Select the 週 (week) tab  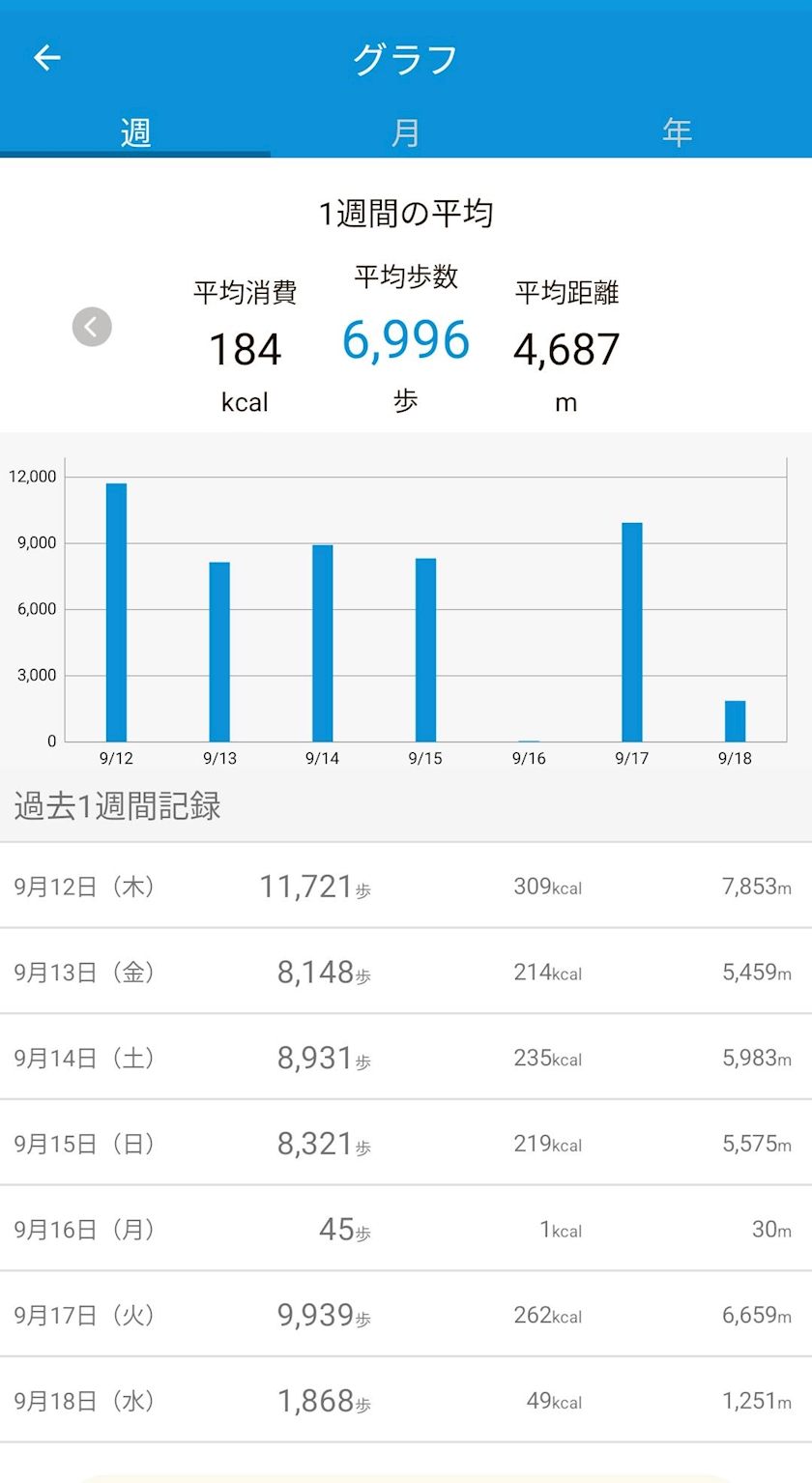tap(135, 131)
